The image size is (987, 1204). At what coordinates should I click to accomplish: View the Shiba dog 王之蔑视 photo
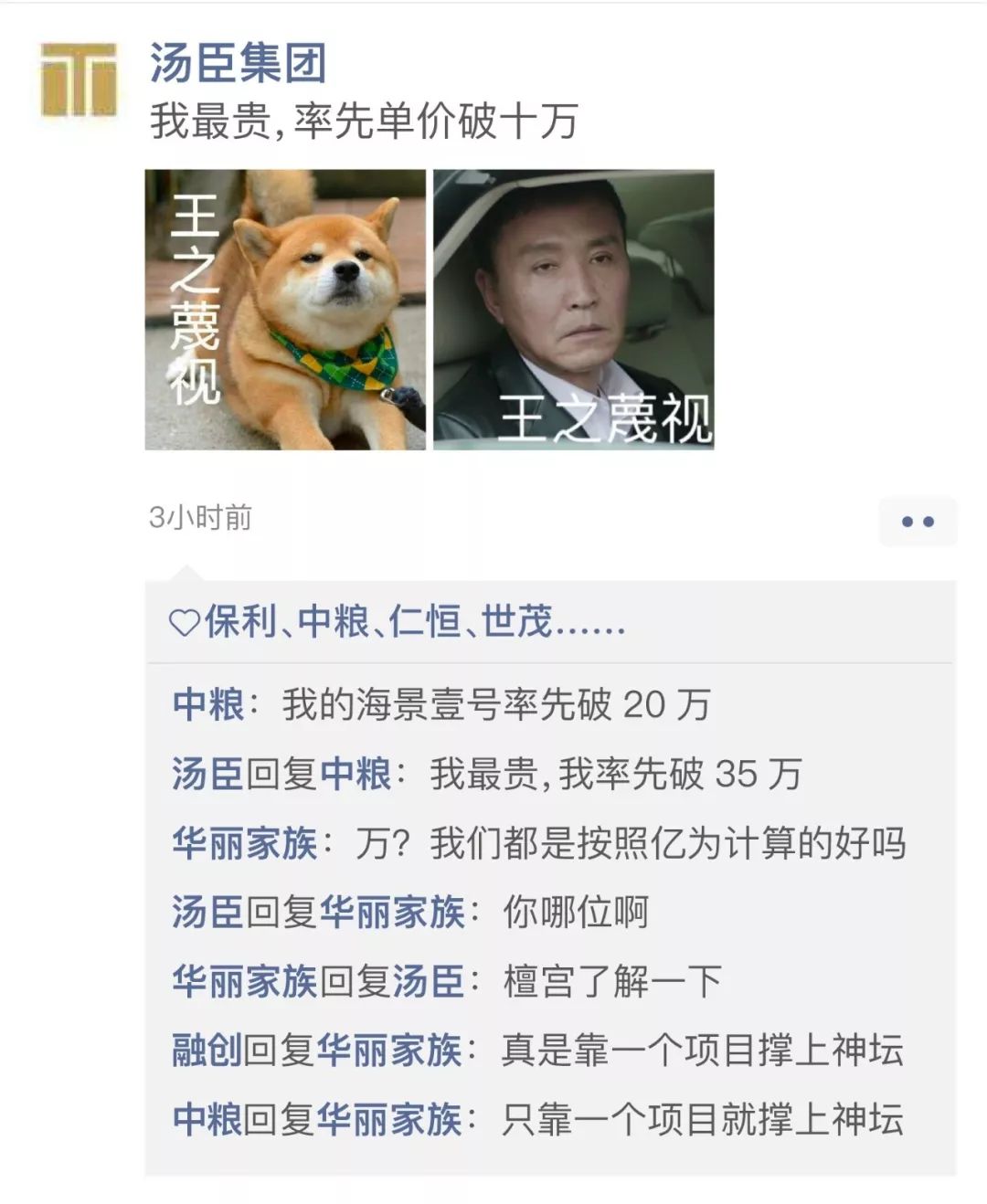point(285,310)
